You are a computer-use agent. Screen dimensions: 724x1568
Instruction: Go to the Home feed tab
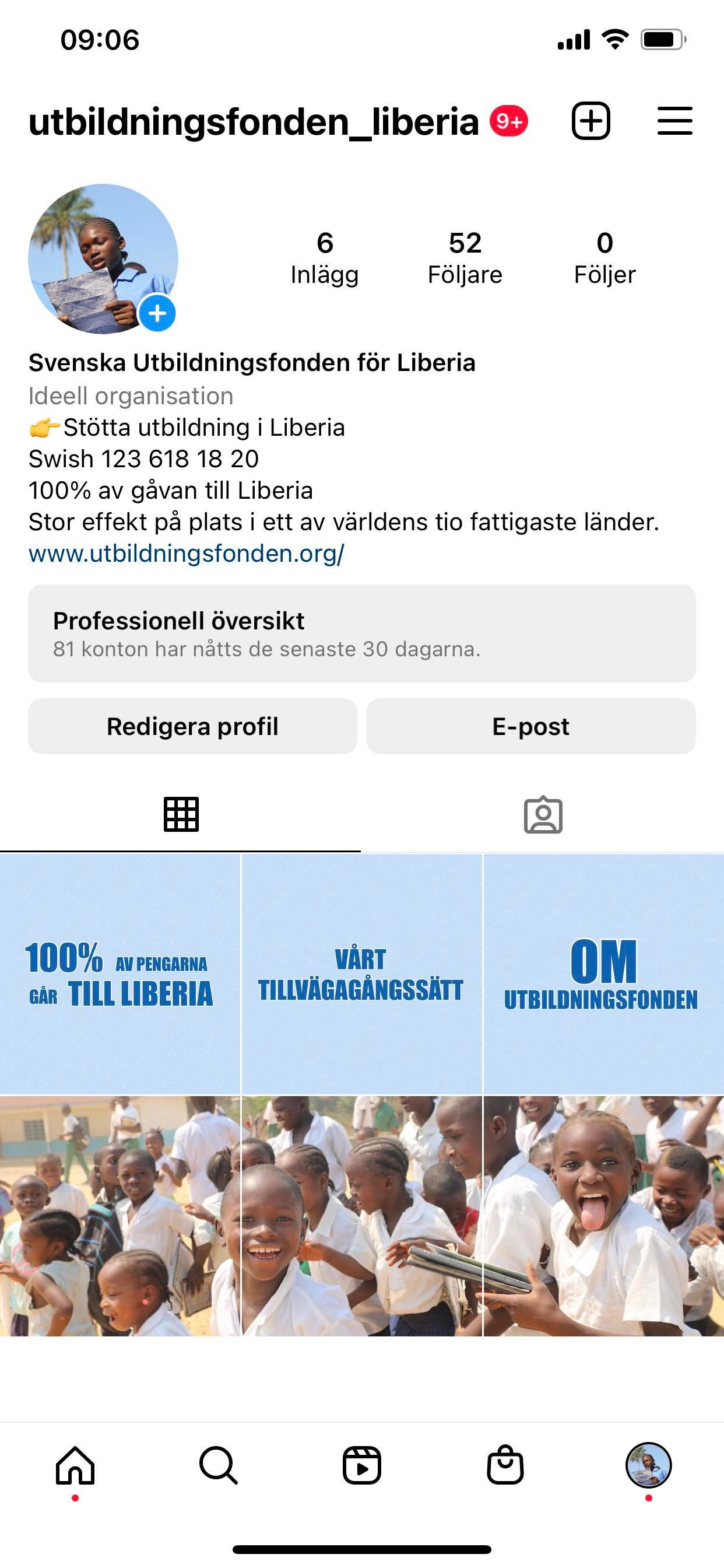pos(75,1465)
